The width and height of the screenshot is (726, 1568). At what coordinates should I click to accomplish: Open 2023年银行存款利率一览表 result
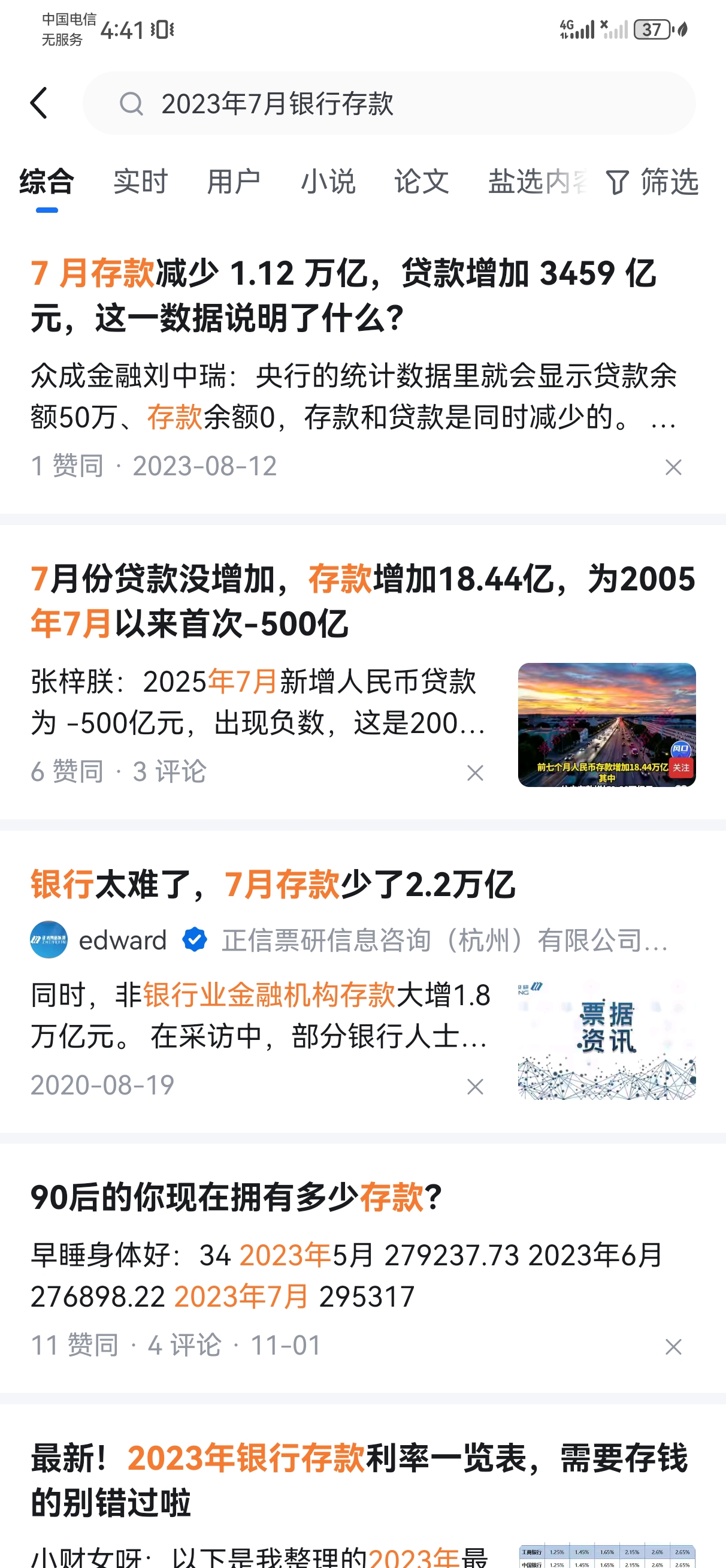point(359,1480)
